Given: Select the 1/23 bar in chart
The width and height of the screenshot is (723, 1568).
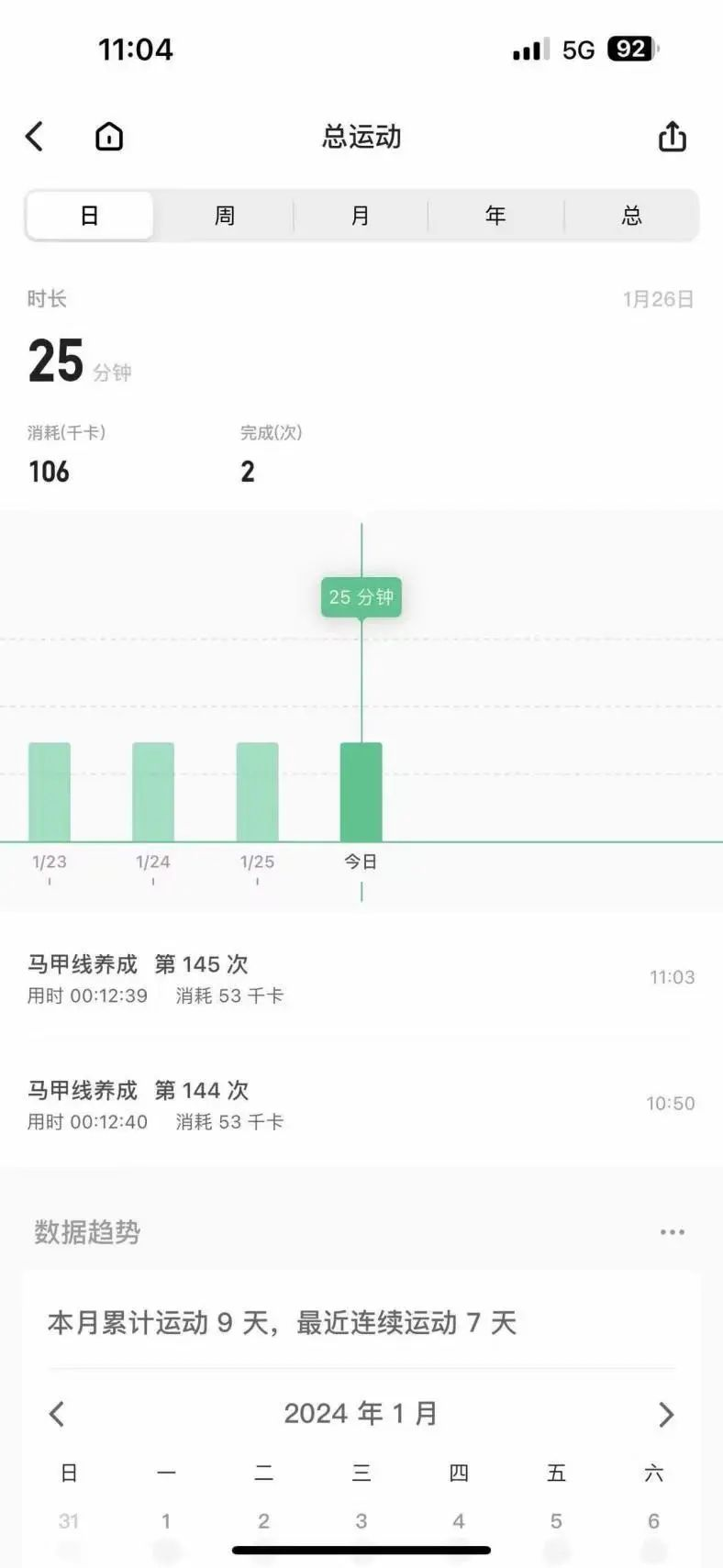Looking at the screenshot, I should [50, 791].
